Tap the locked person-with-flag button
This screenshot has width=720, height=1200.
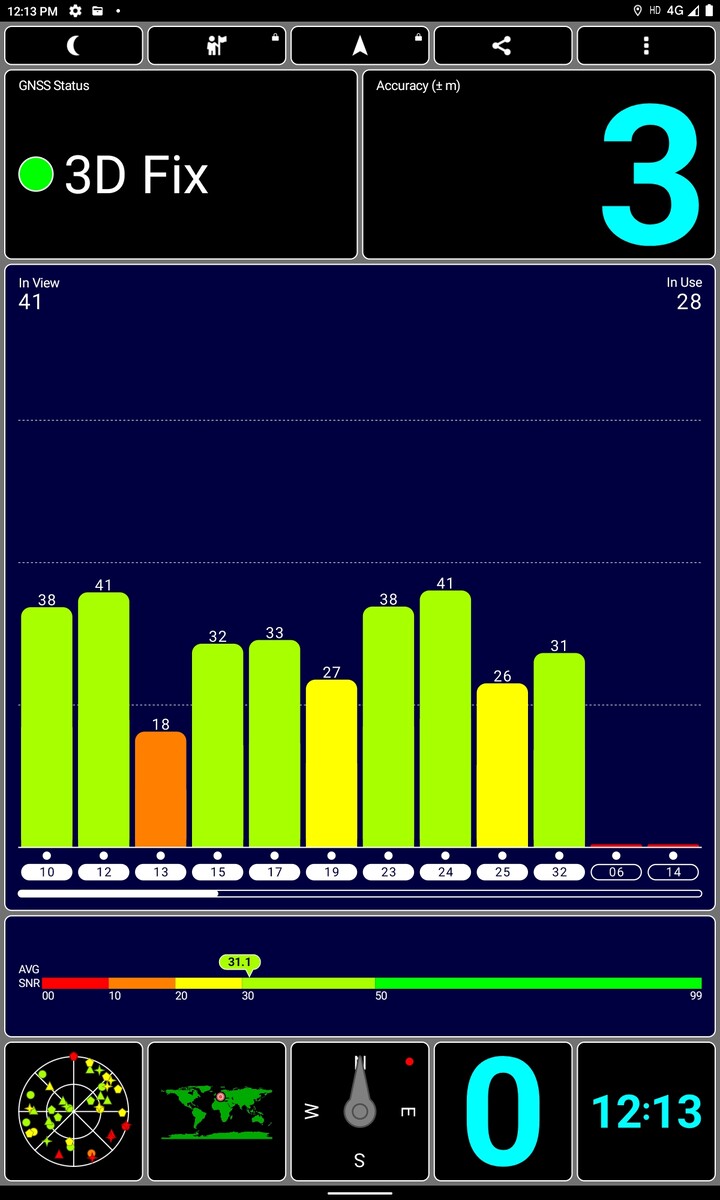[x=217, y=46]
